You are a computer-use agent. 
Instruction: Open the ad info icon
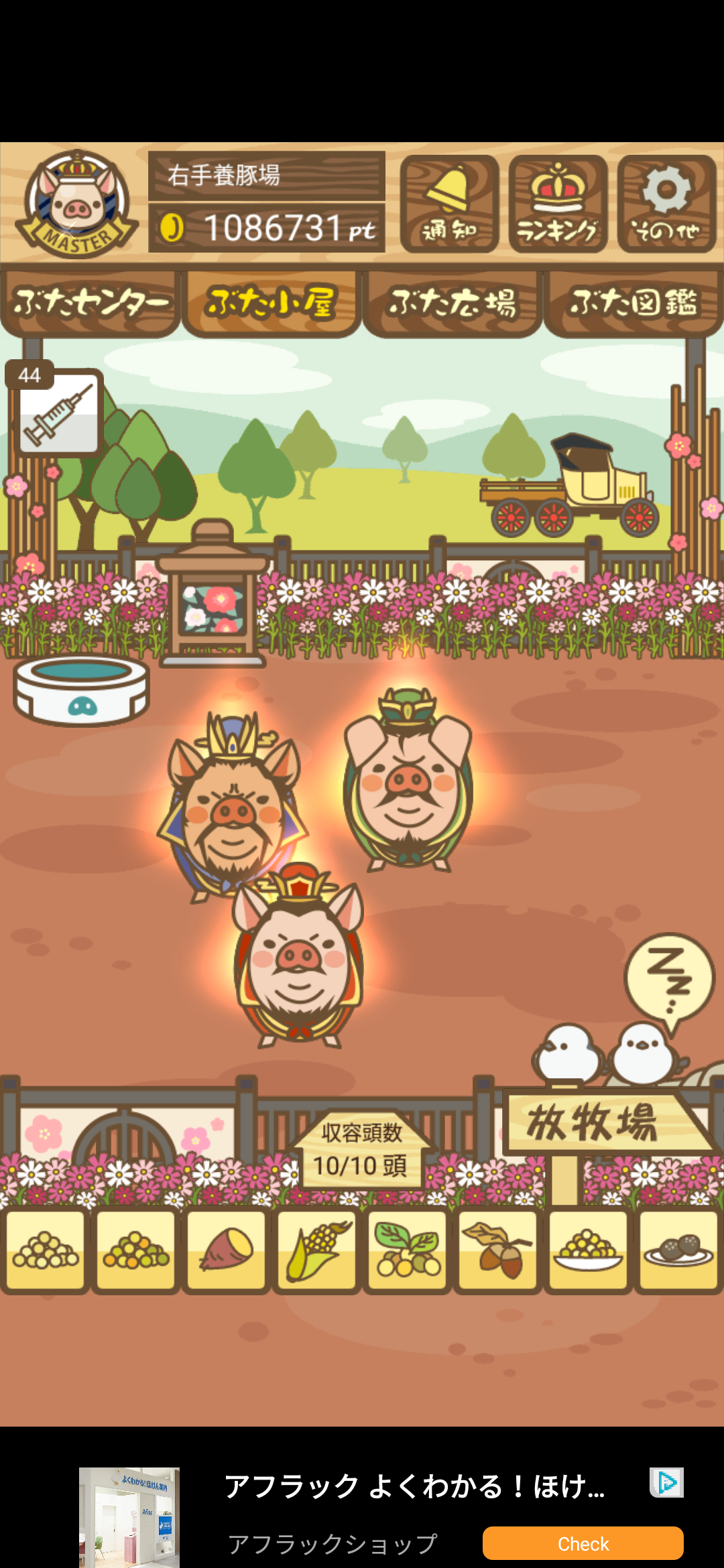[x=666, y=1482]
